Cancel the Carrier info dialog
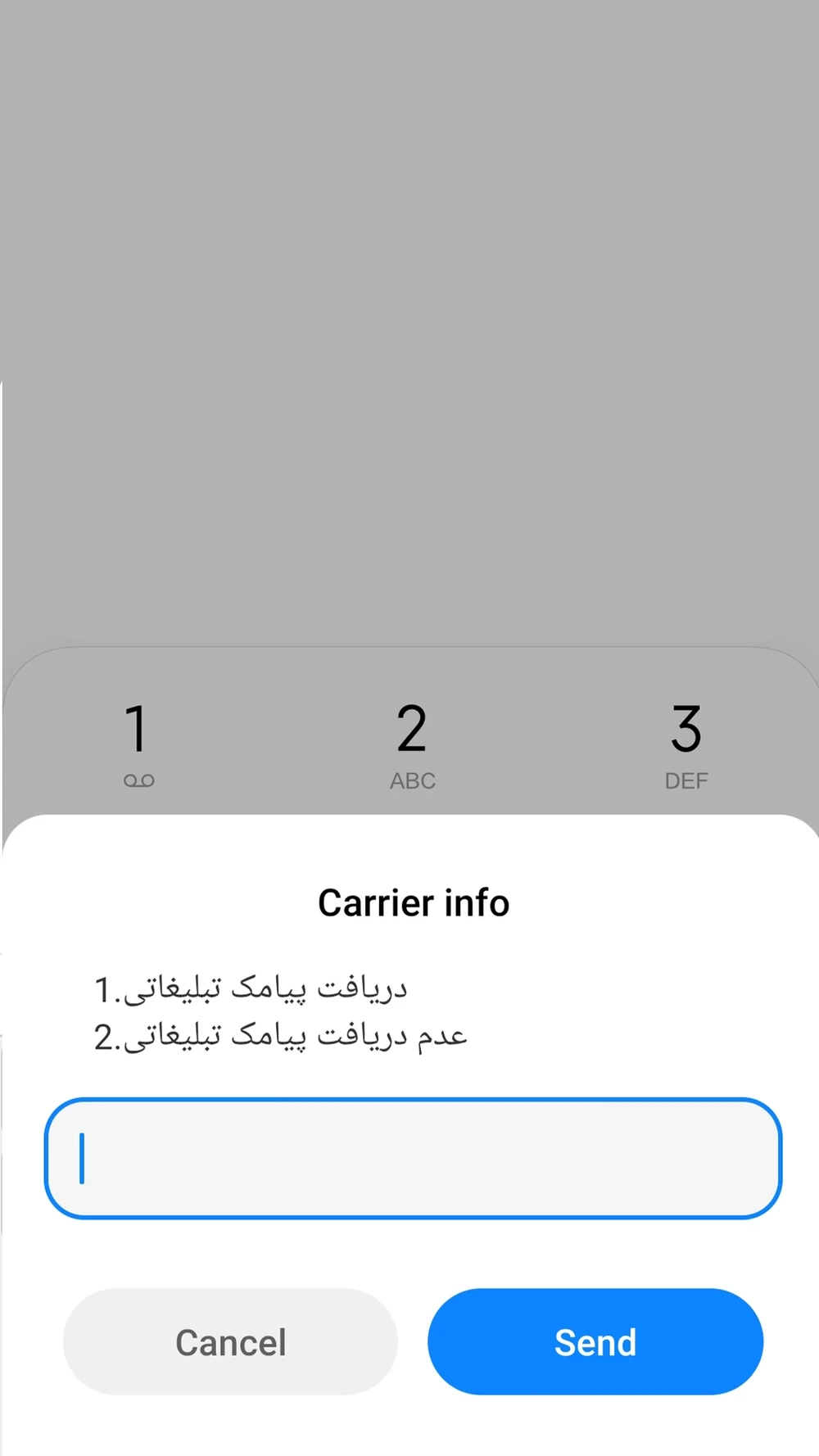Viewport: 819px width, 1456px height. pyautogui.click(x=230, y=1341)
